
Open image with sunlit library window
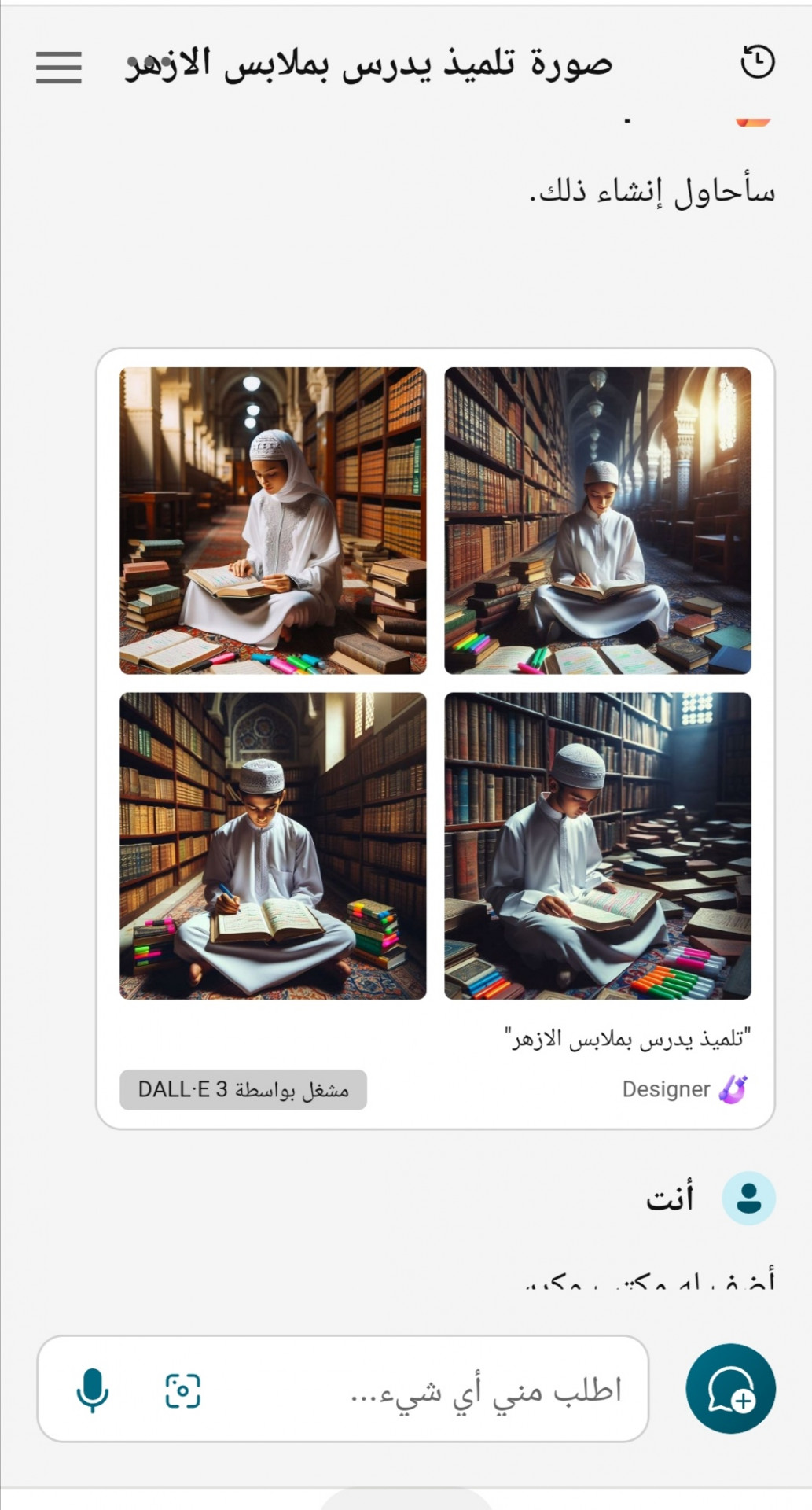coord(597,521)
